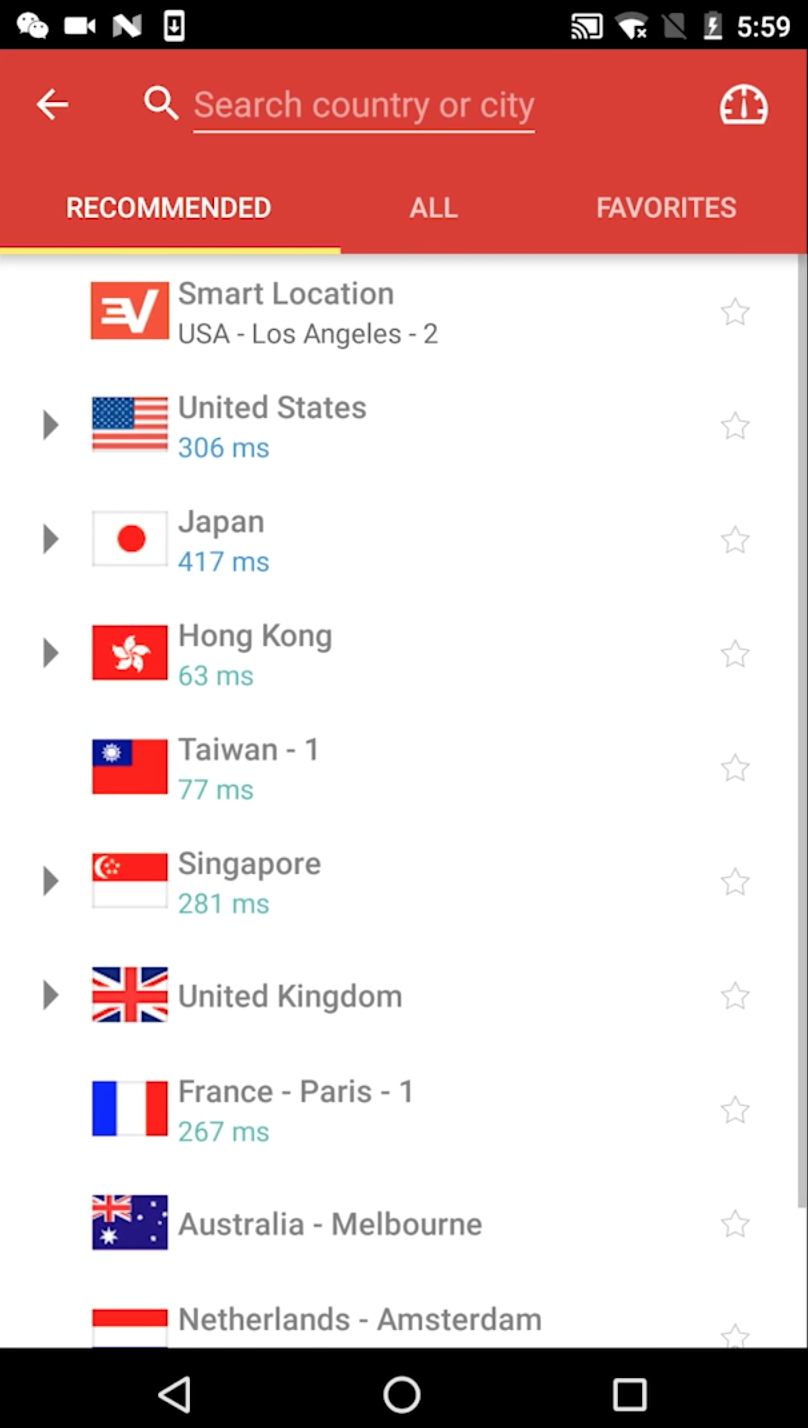Select the RECOMMENDED tab
Viewport: 808px width, 1428px height.
coord(168,208)
